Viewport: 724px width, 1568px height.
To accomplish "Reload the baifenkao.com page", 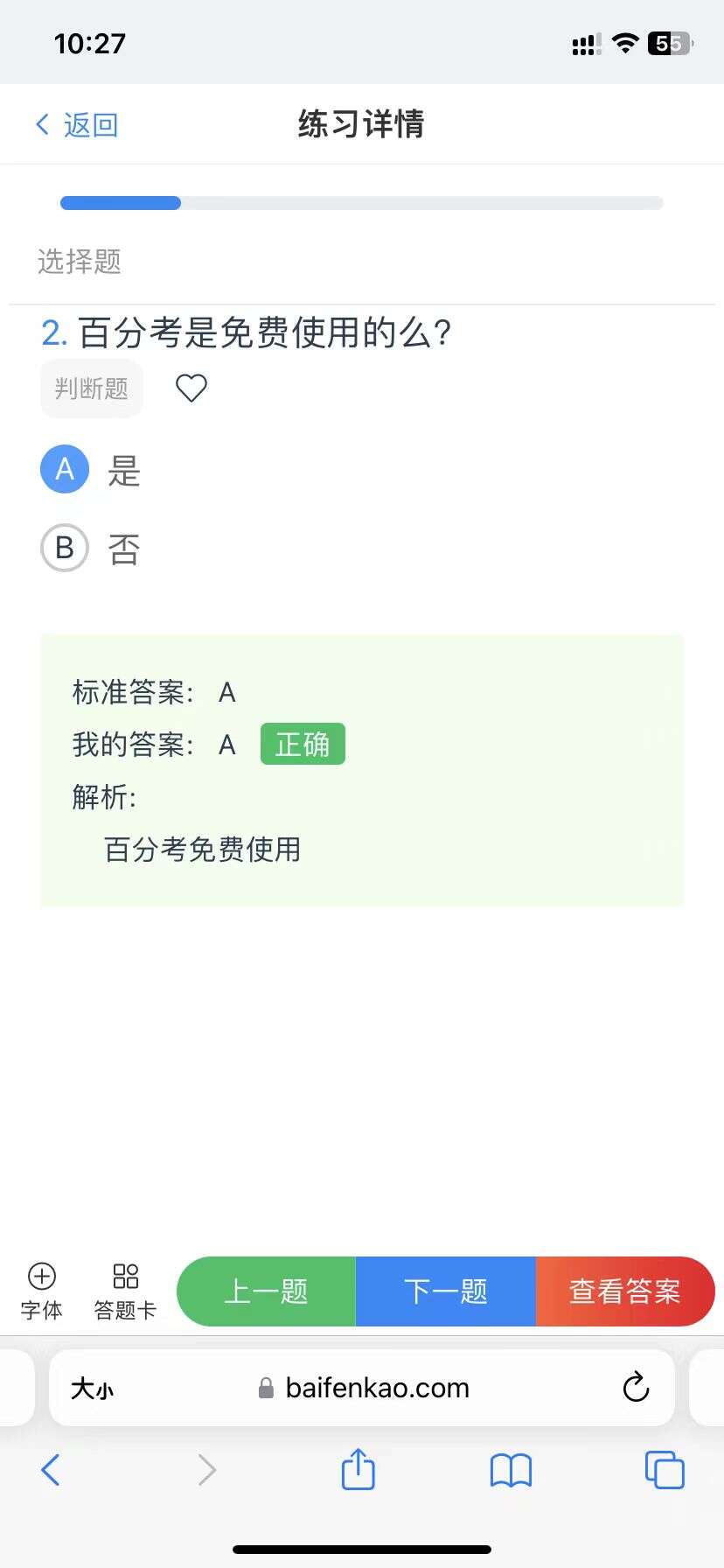I will 636,1387.
